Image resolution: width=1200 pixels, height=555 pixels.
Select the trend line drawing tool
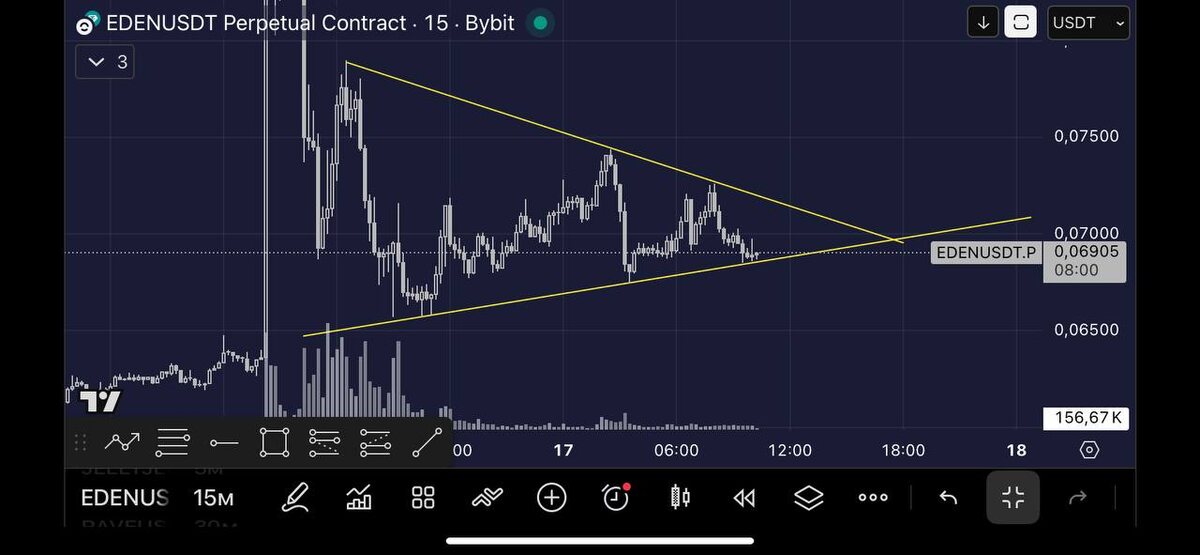[427, 442]
